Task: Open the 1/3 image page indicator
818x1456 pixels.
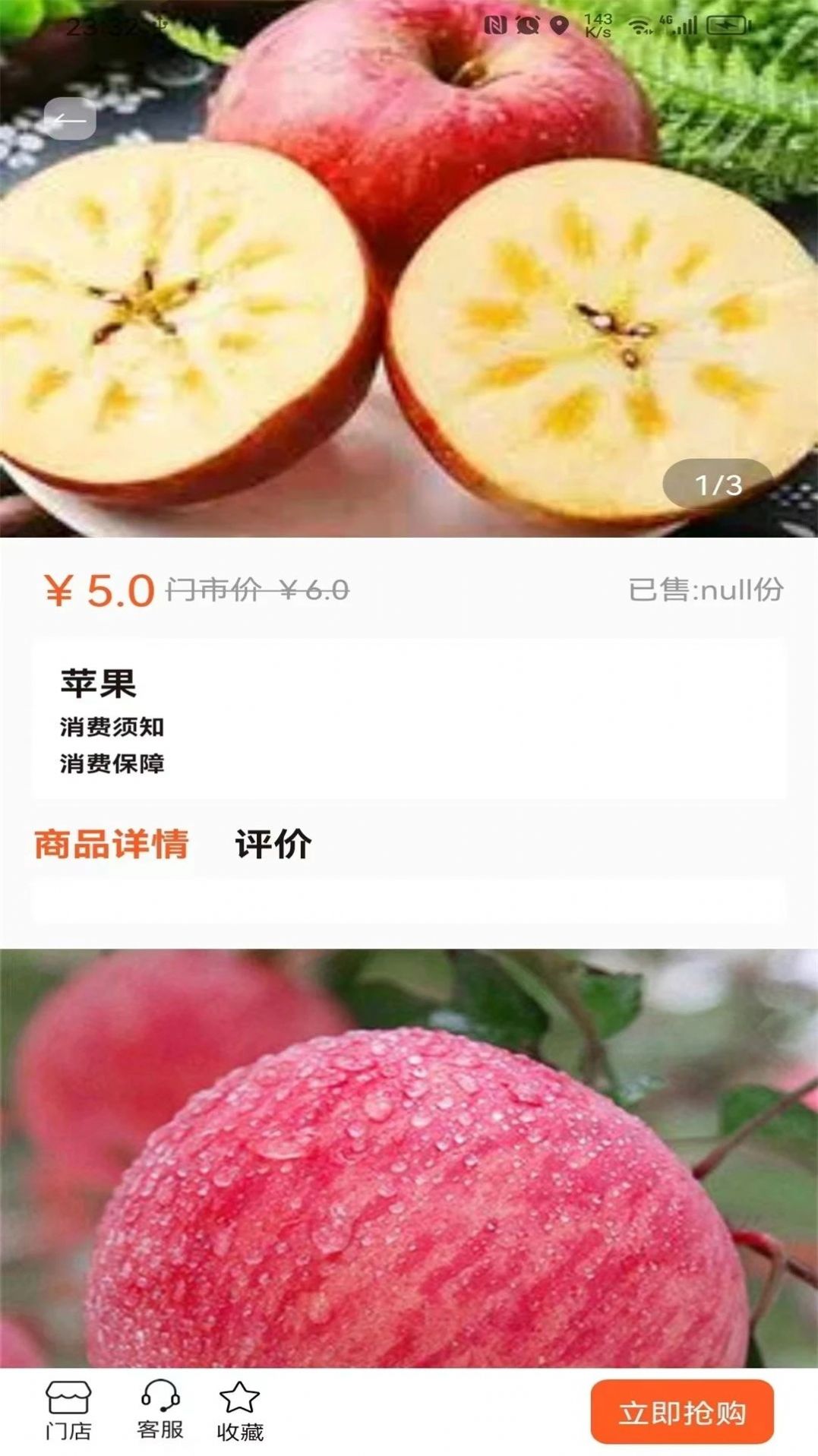Action: click(x=716, y=482)
